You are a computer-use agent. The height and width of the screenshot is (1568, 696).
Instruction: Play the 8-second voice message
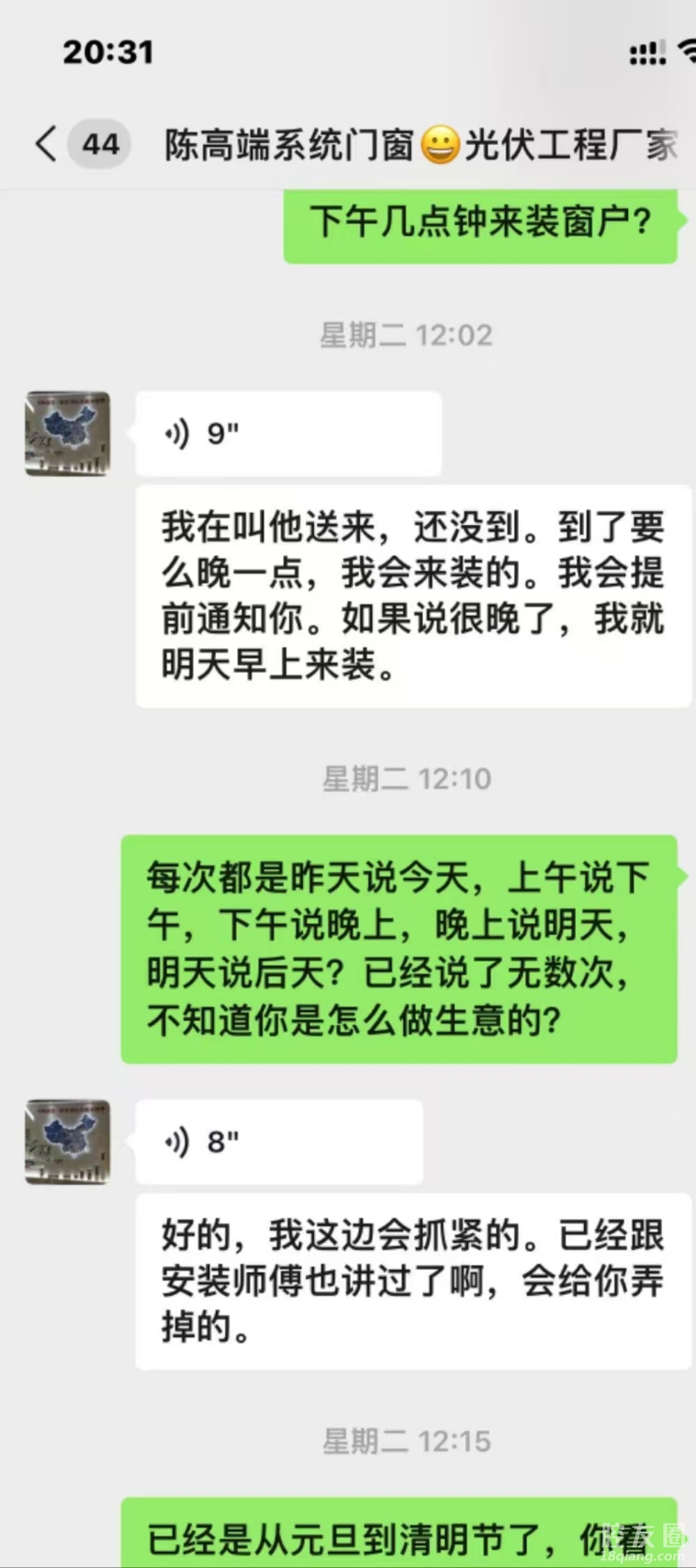[278, 1142]
